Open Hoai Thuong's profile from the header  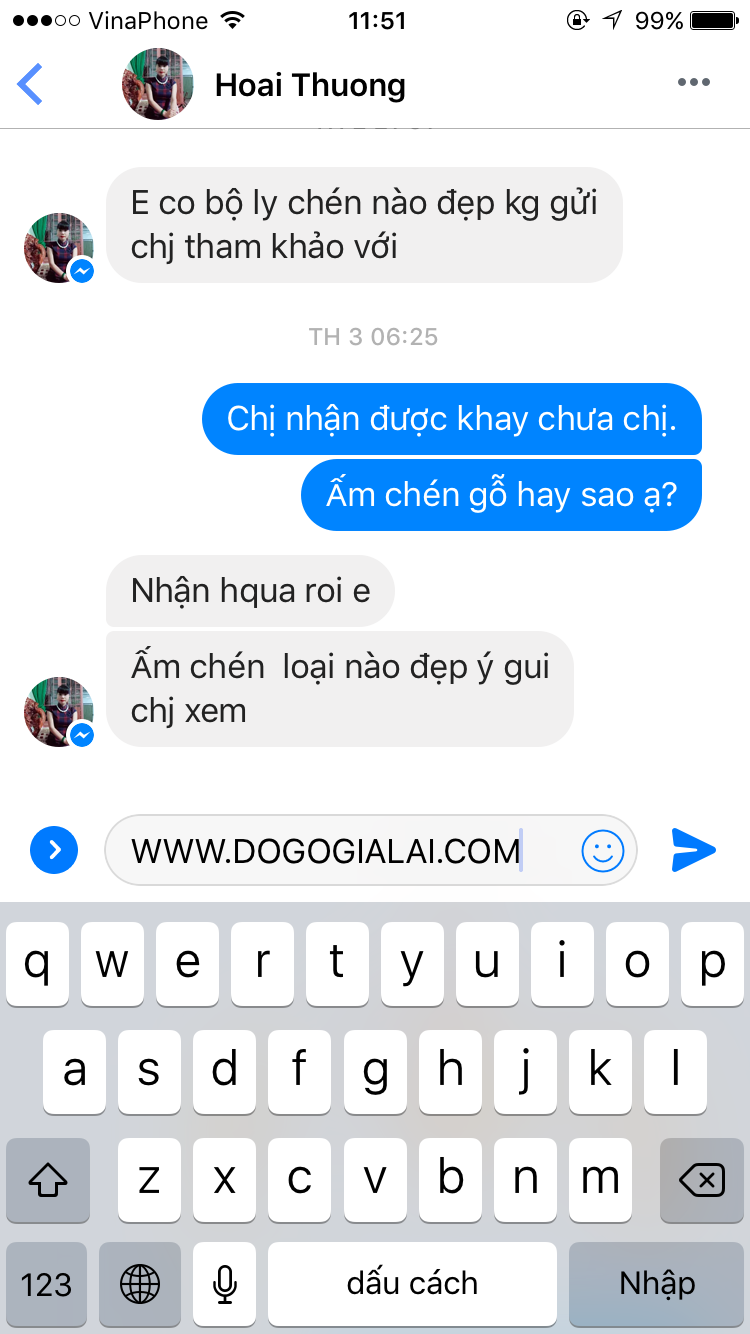point(310,85)
